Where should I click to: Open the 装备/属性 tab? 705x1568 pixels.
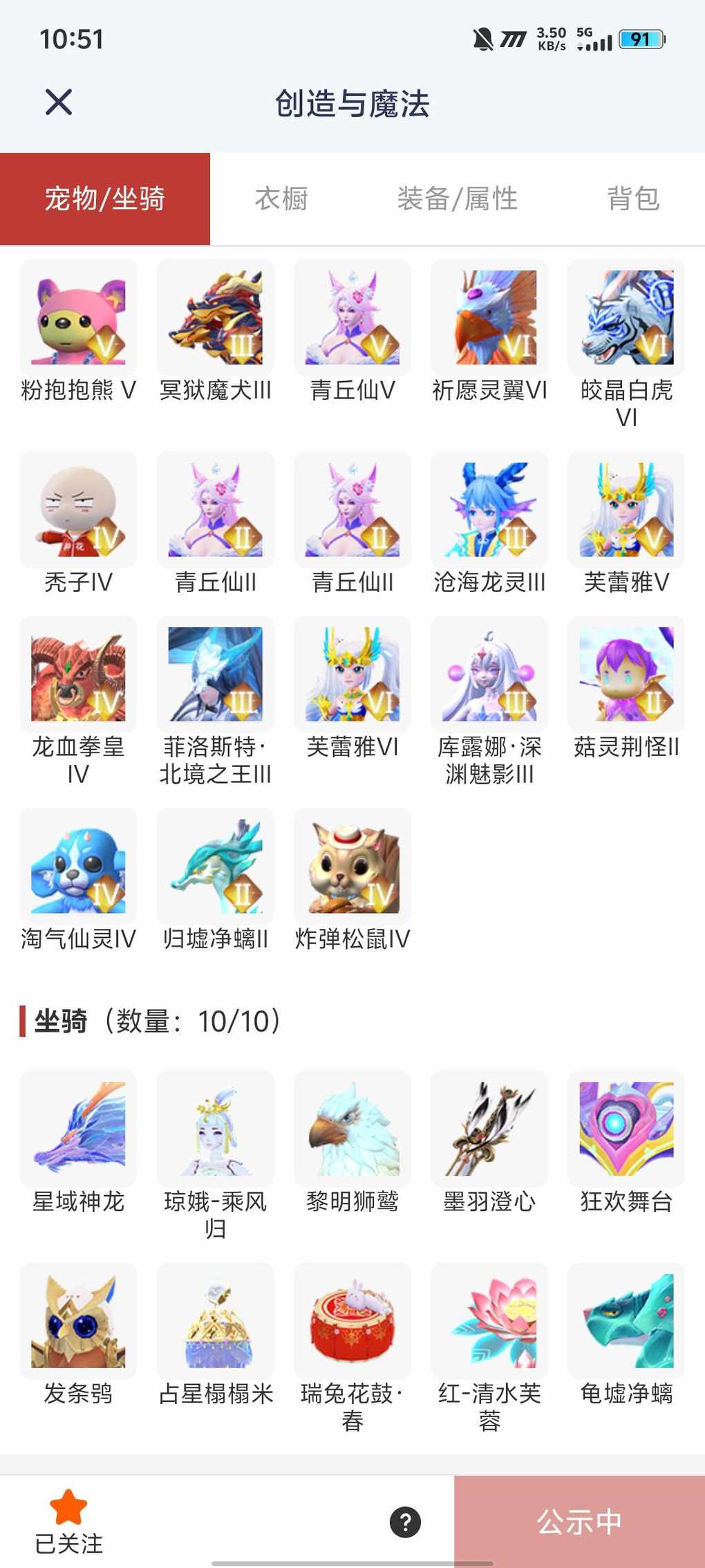457,199
